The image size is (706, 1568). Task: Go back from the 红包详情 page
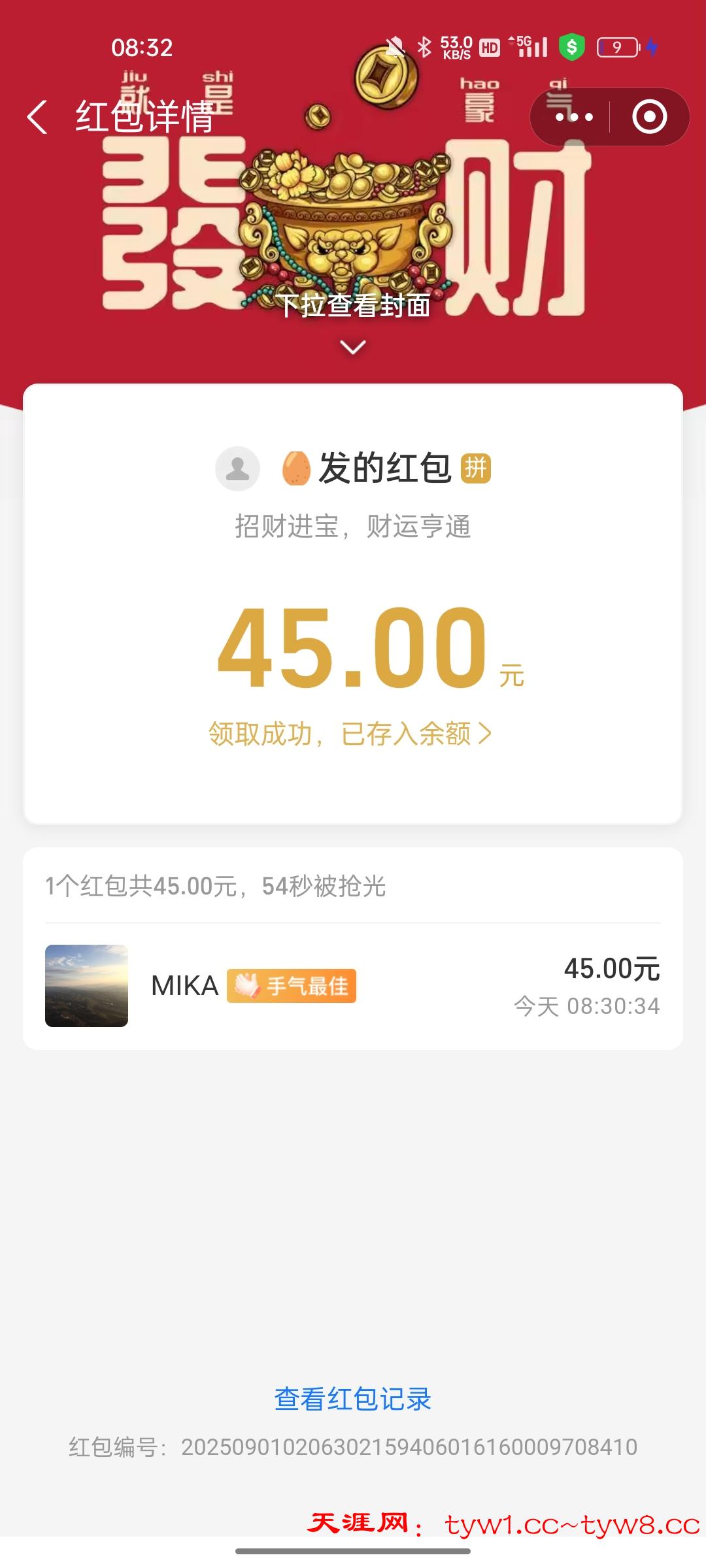(x=37, y=118)
